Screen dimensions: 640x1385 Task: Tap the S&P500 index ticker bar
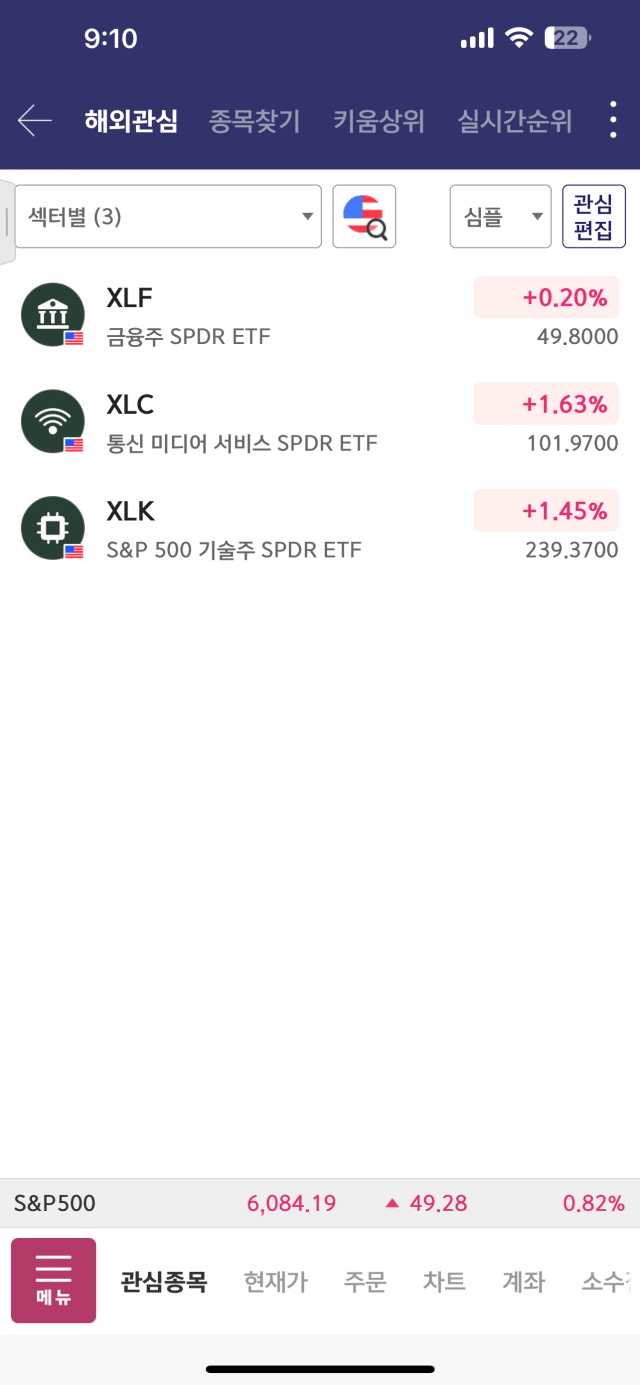pos(320,1203)
